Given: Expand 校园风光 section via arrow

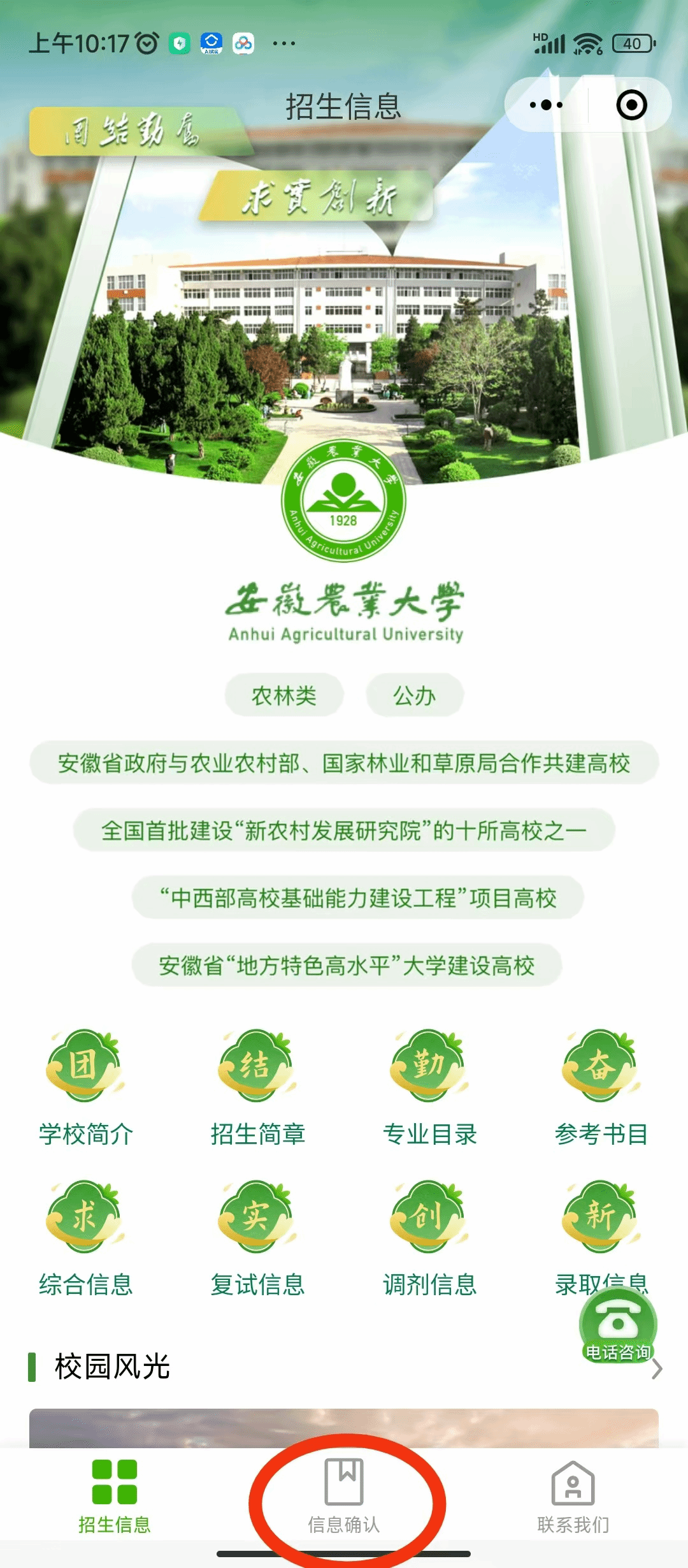Looking at the screenshot, I should [x=657, y=1369].
